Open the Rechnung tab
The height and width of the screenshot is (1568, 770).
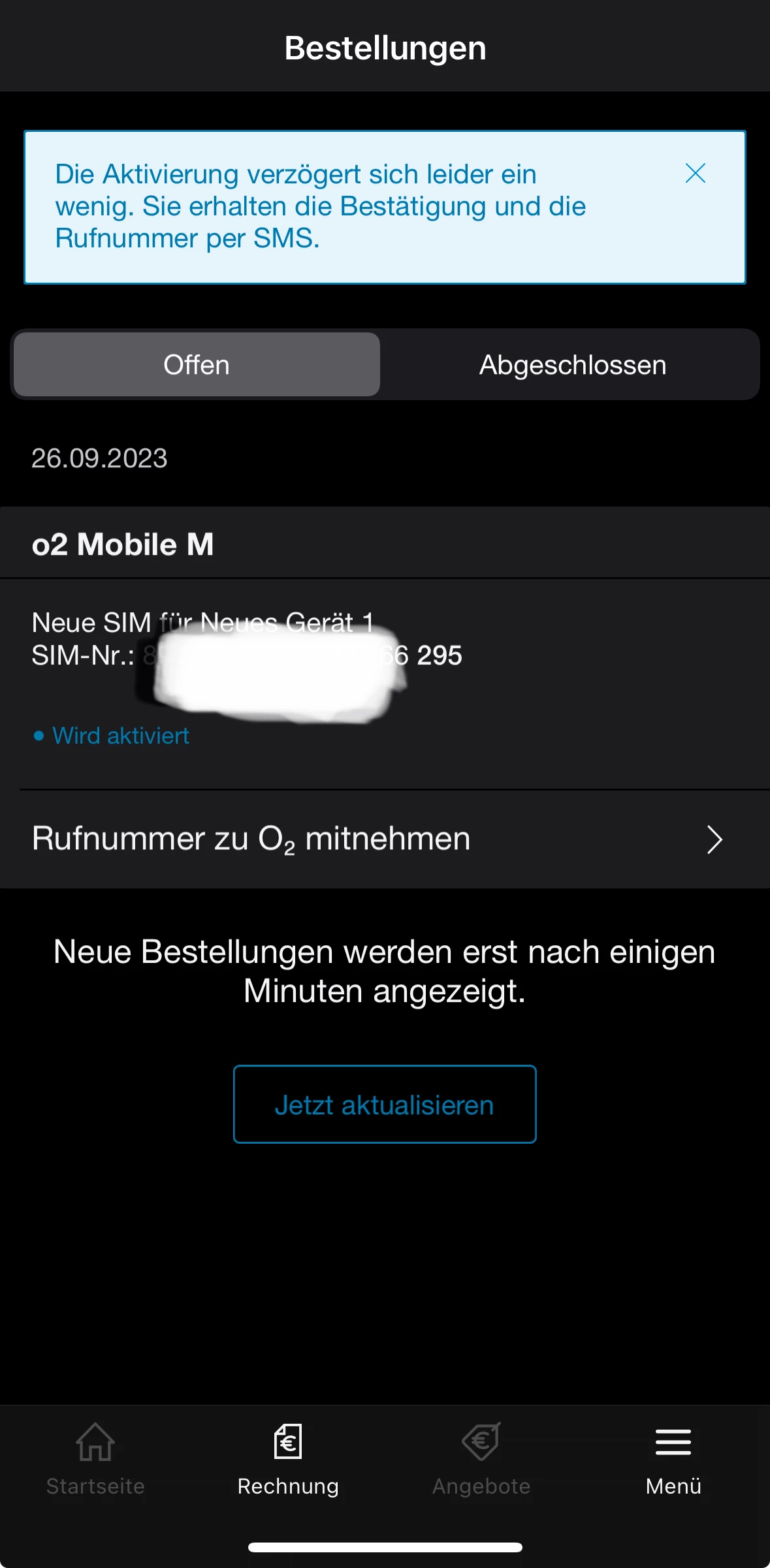[x=288, y=1459]
